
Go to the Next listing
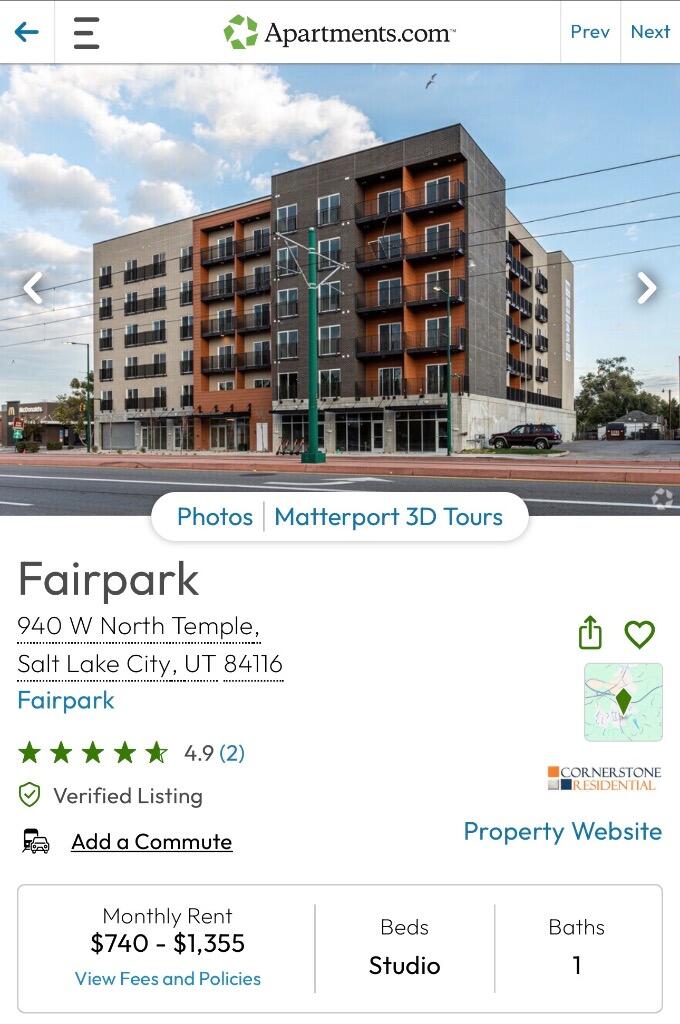(650, 32)
